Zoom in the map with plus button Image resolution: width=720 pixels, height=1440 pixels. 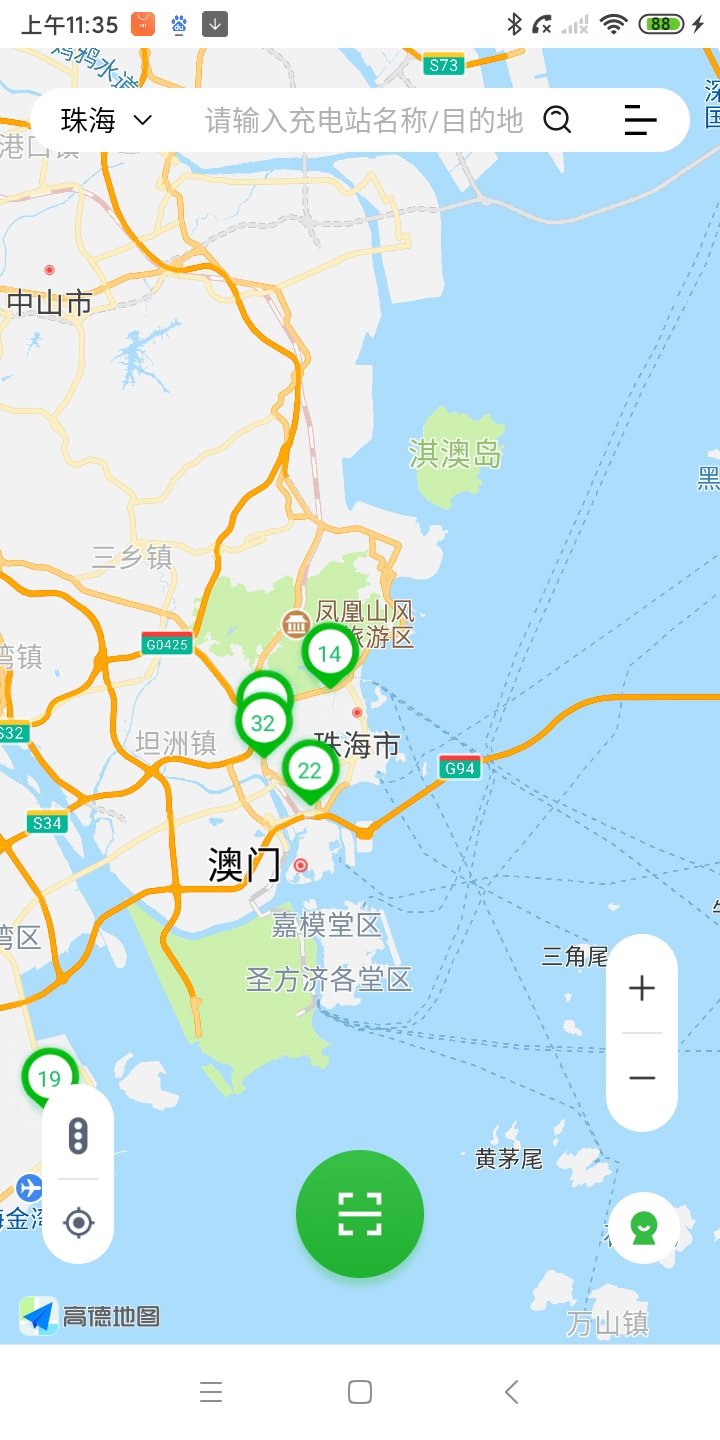click(642, 989)
